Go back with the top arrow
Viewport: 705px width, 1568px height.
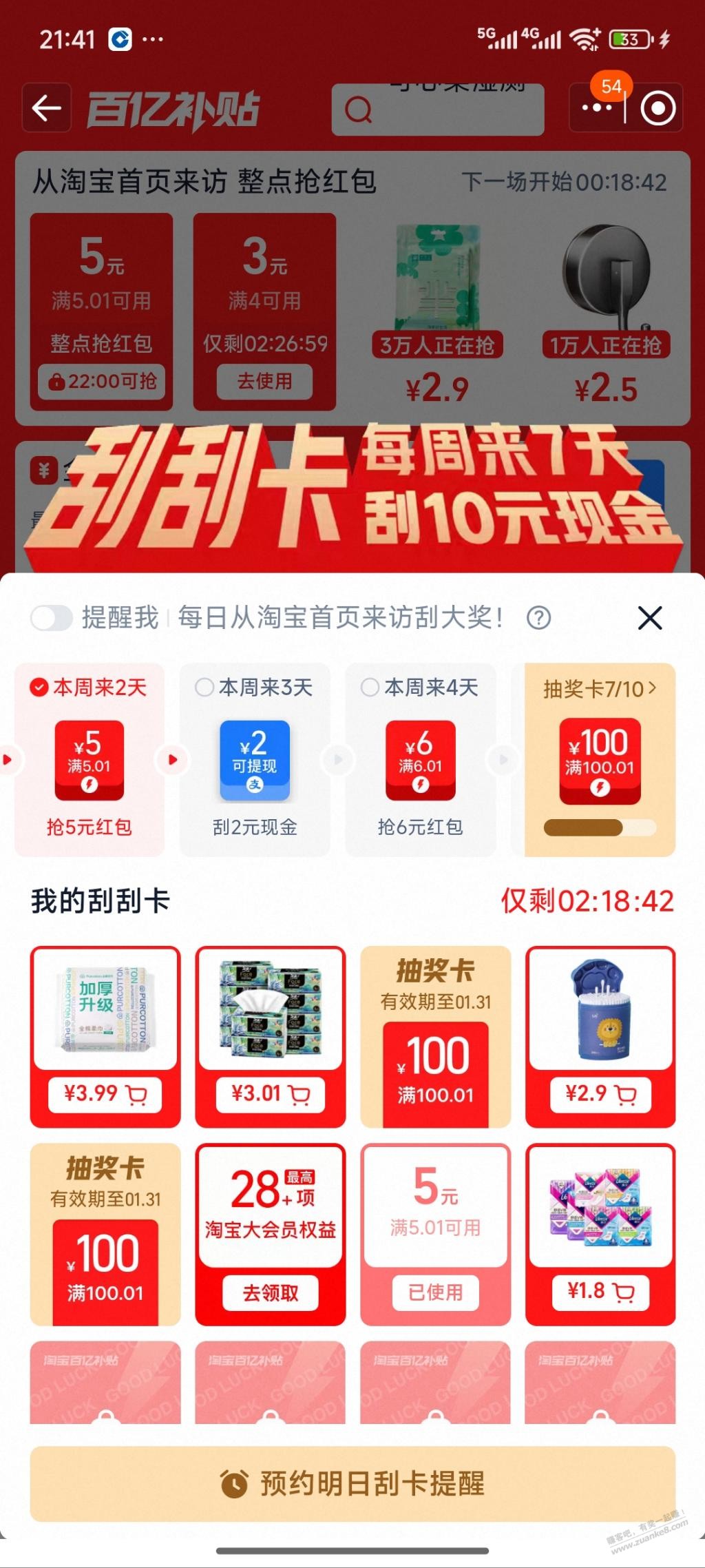tap(47, 108)
